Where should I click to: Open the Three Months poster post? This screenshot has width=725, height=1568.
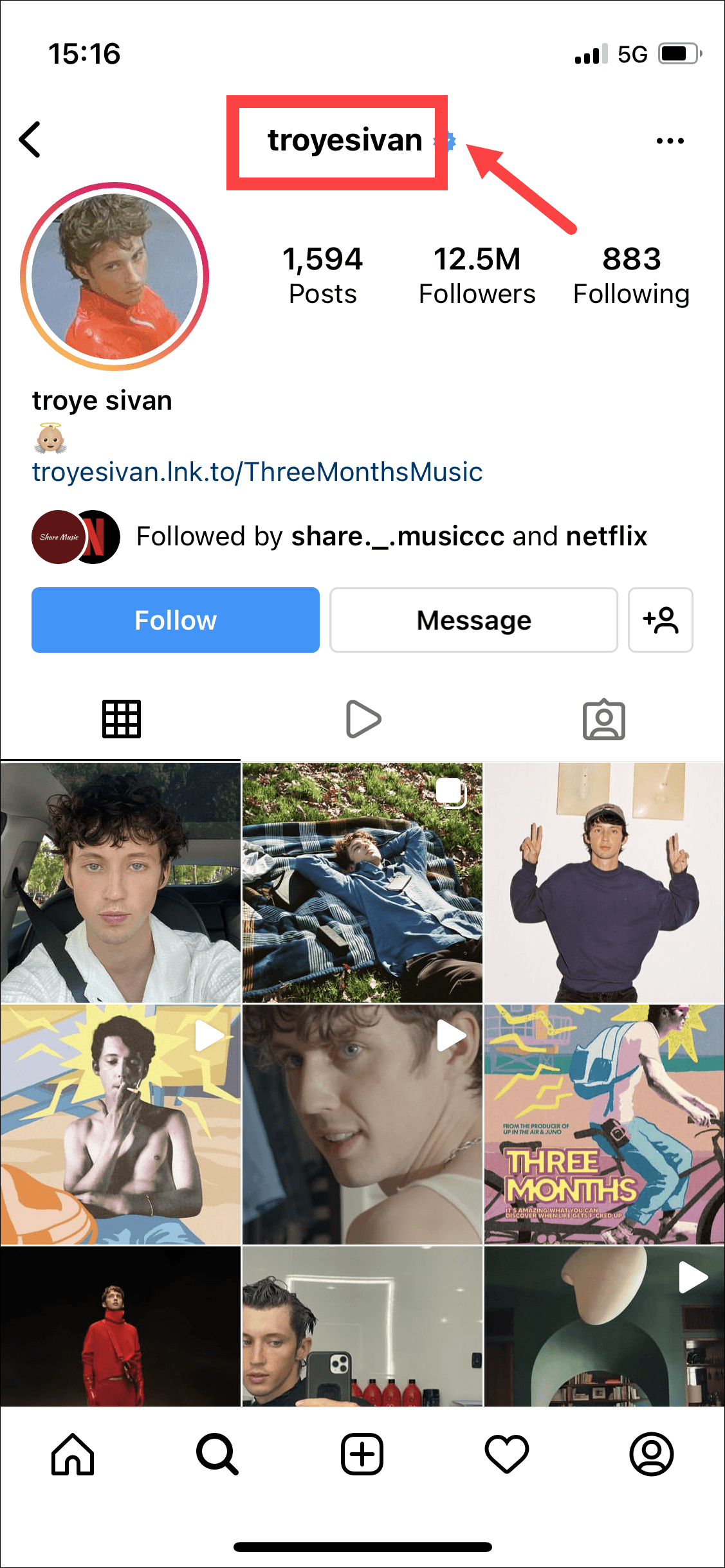pyautogui.click(x=604, y=1124)
